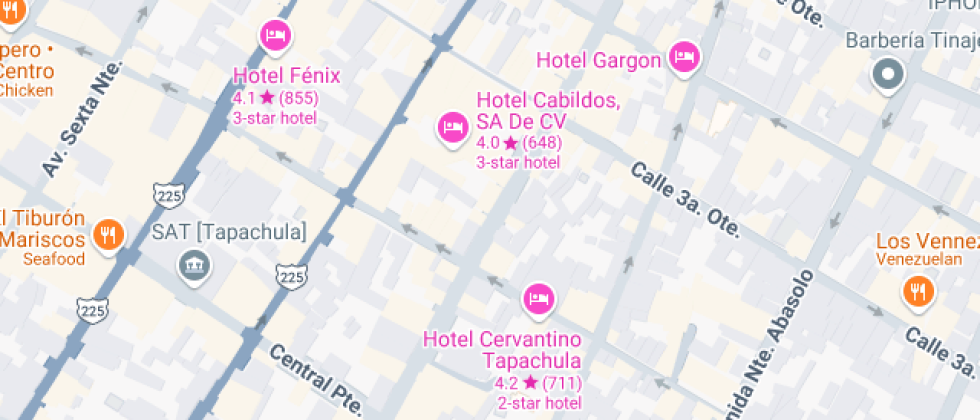The height and width of the screenshot is (420, 980).
Task: Open the El Tiburón Mariscos seafood pin
Action: pos(109,236)
